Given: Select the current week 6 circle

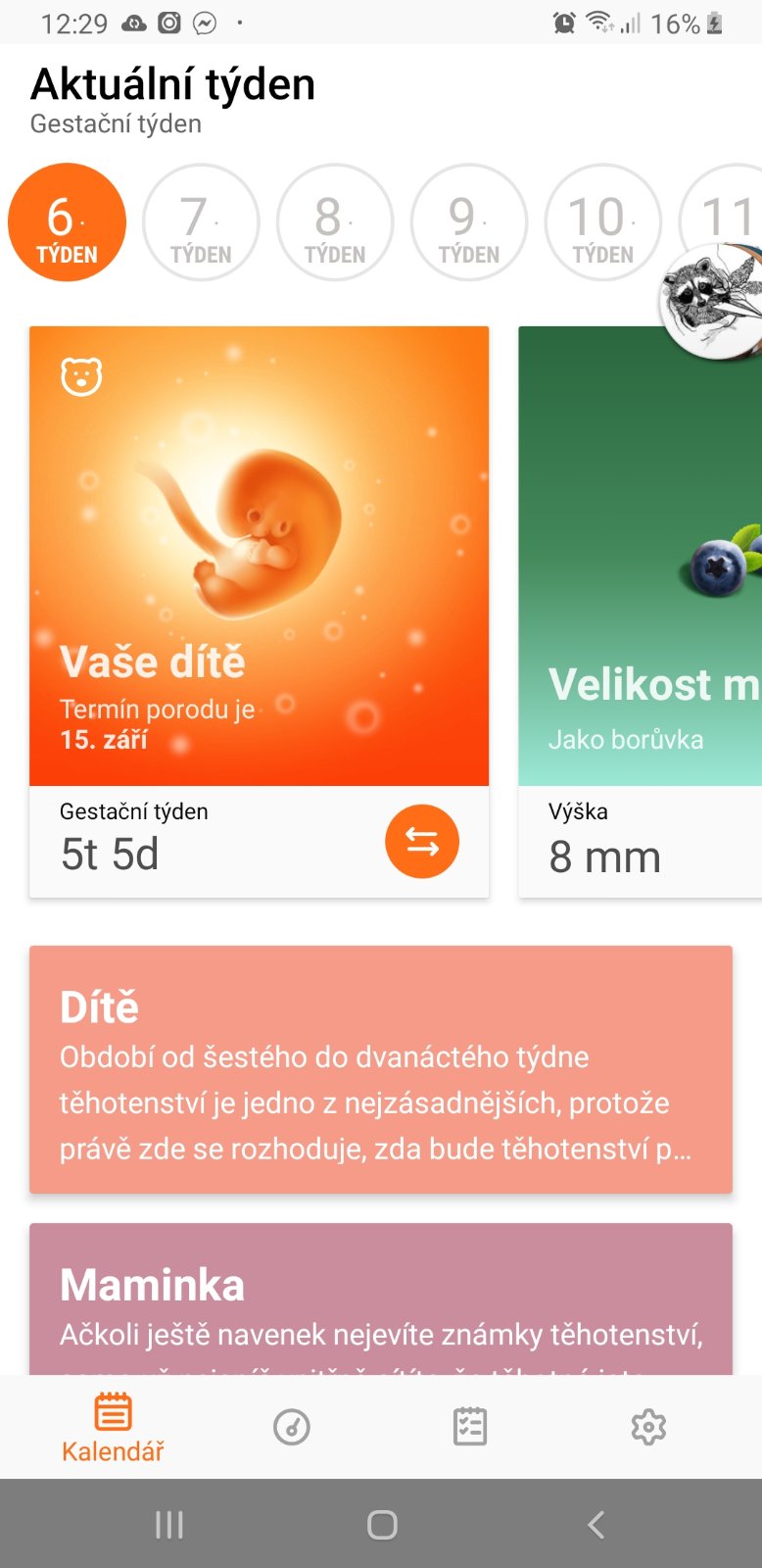Looking at the screenshot, I should coord(67,222).
